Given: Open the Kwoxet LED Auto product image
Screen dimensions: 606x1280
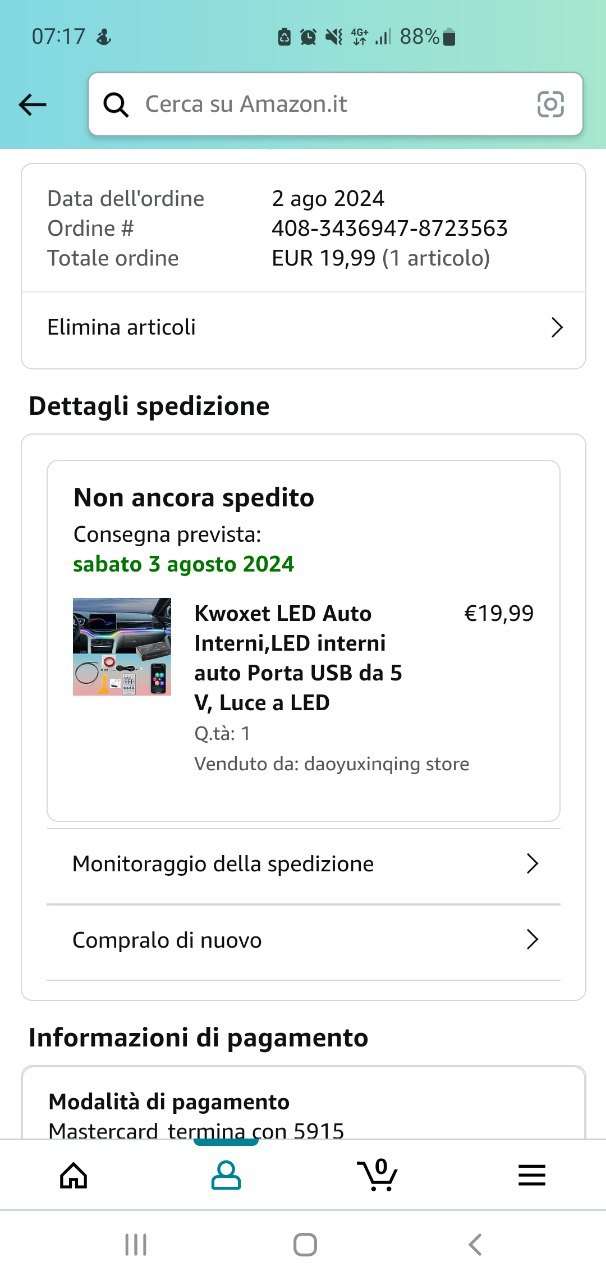Looking at the screenshot, I should (x=122, y=647).
